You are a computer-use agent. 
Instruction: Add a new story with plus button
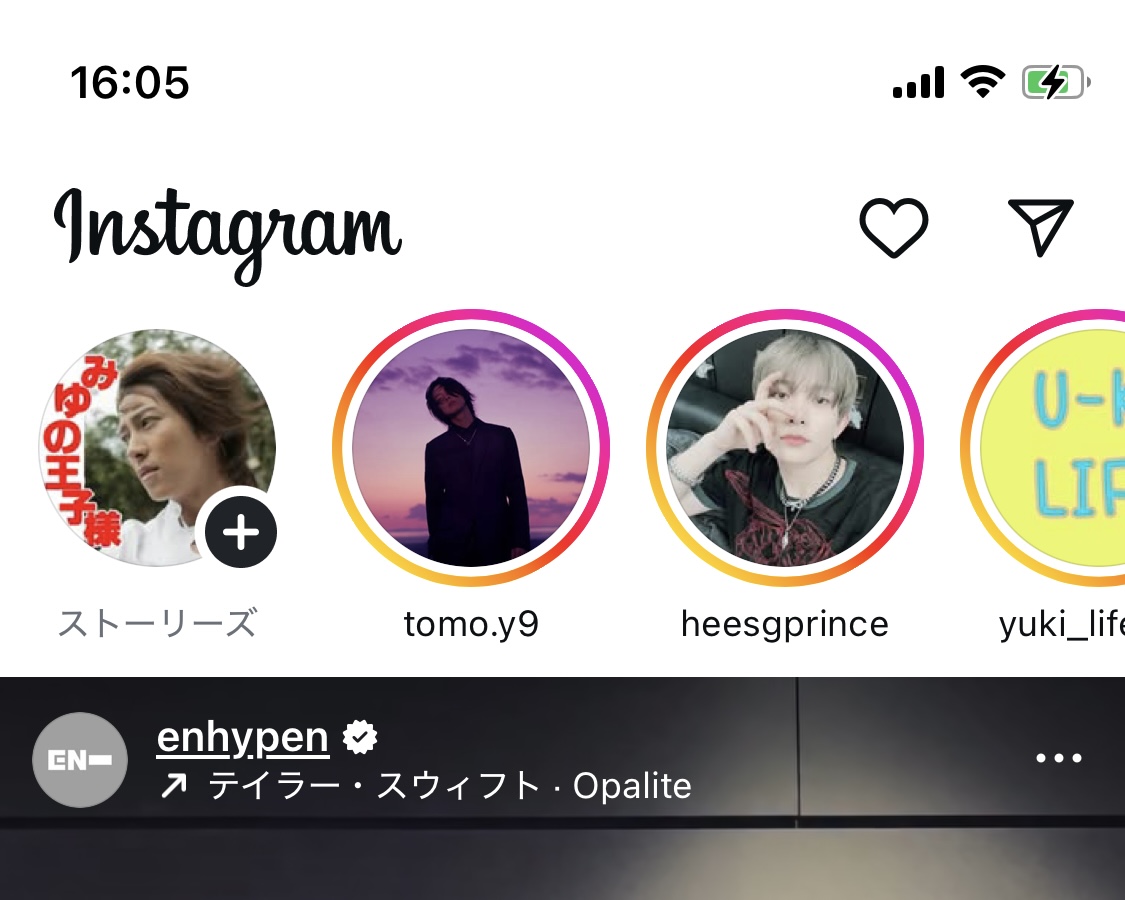tap(241, 532)
